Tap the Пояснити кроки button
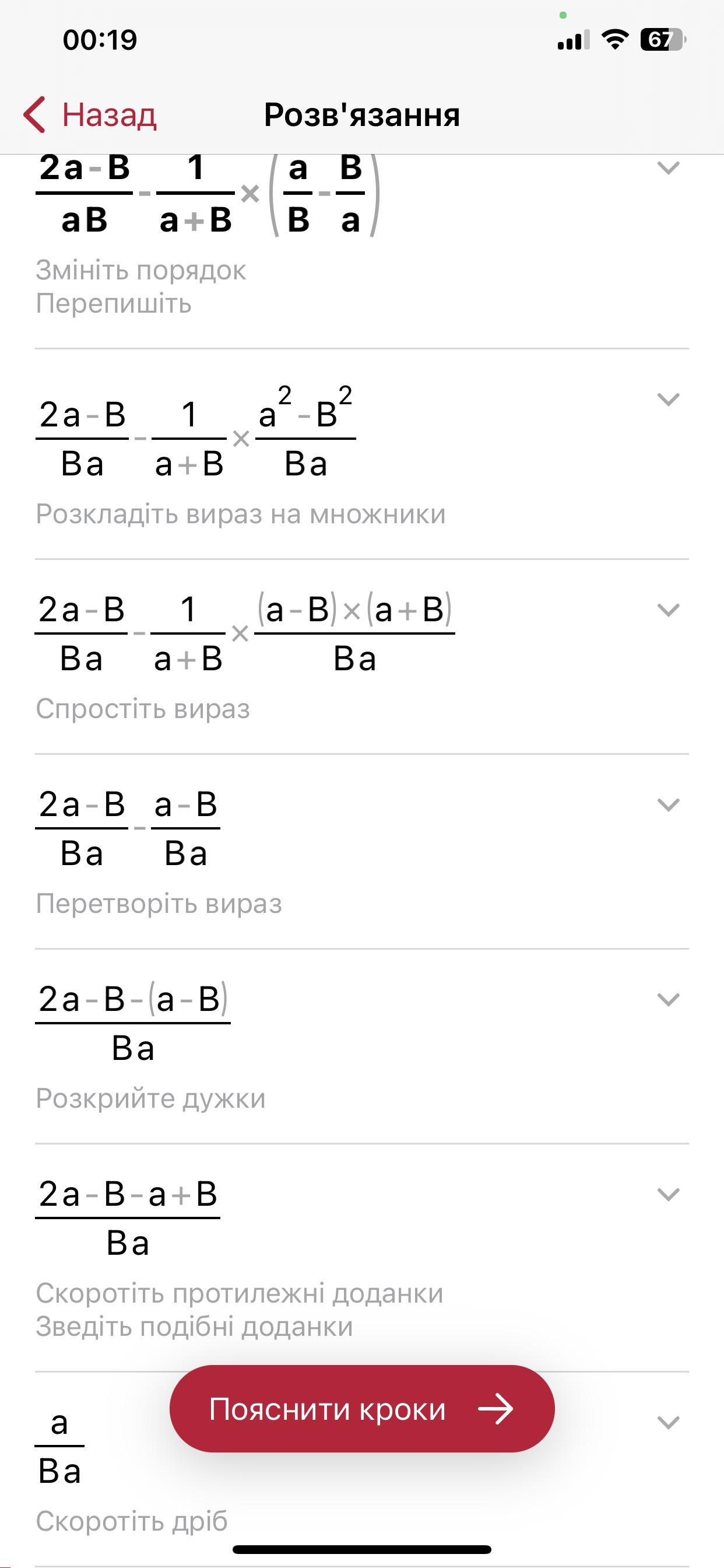 [x=362, y=1409]
